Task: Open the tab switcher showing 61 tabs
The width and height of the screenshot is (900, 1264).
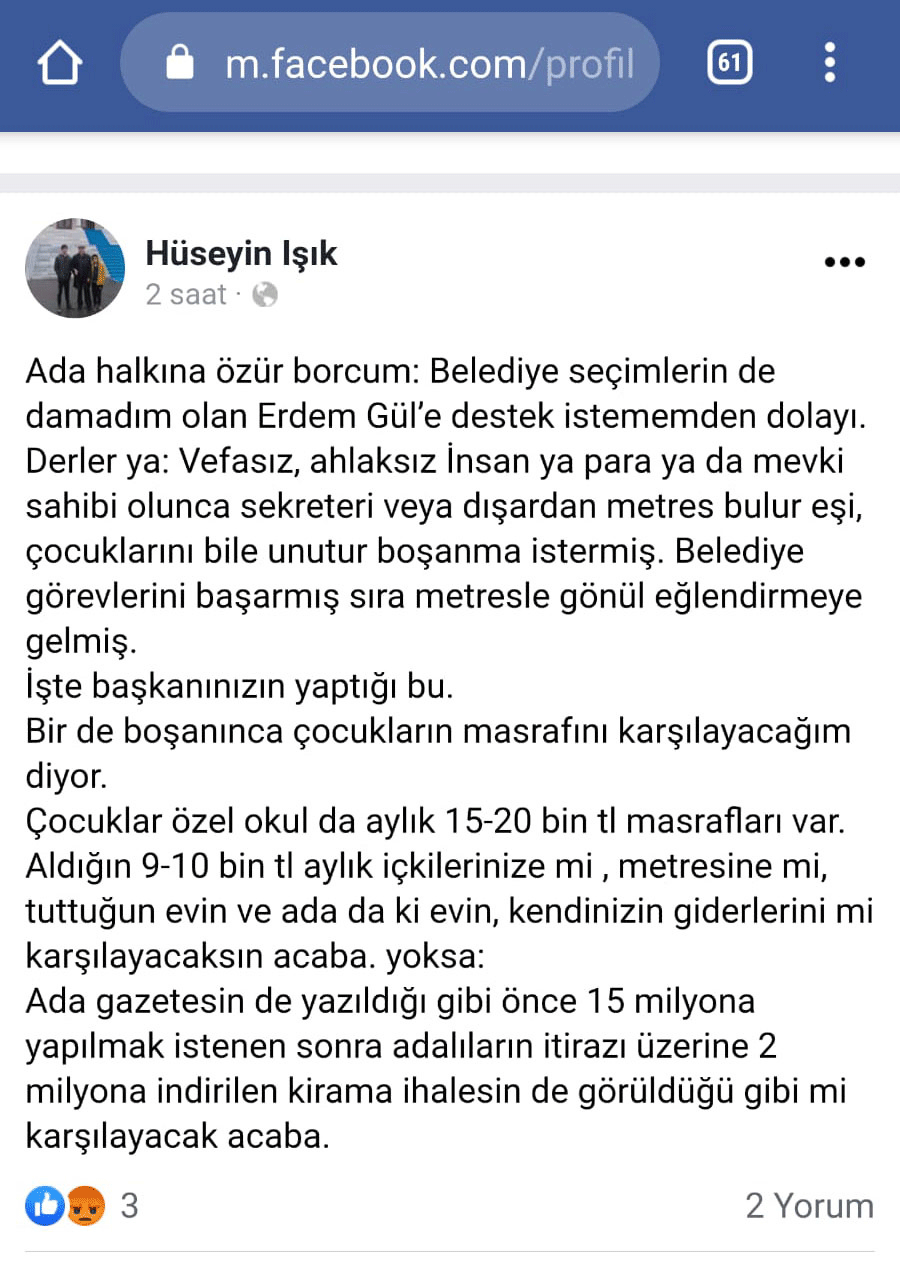Action: pyautogui.click(x=730, y=66)
